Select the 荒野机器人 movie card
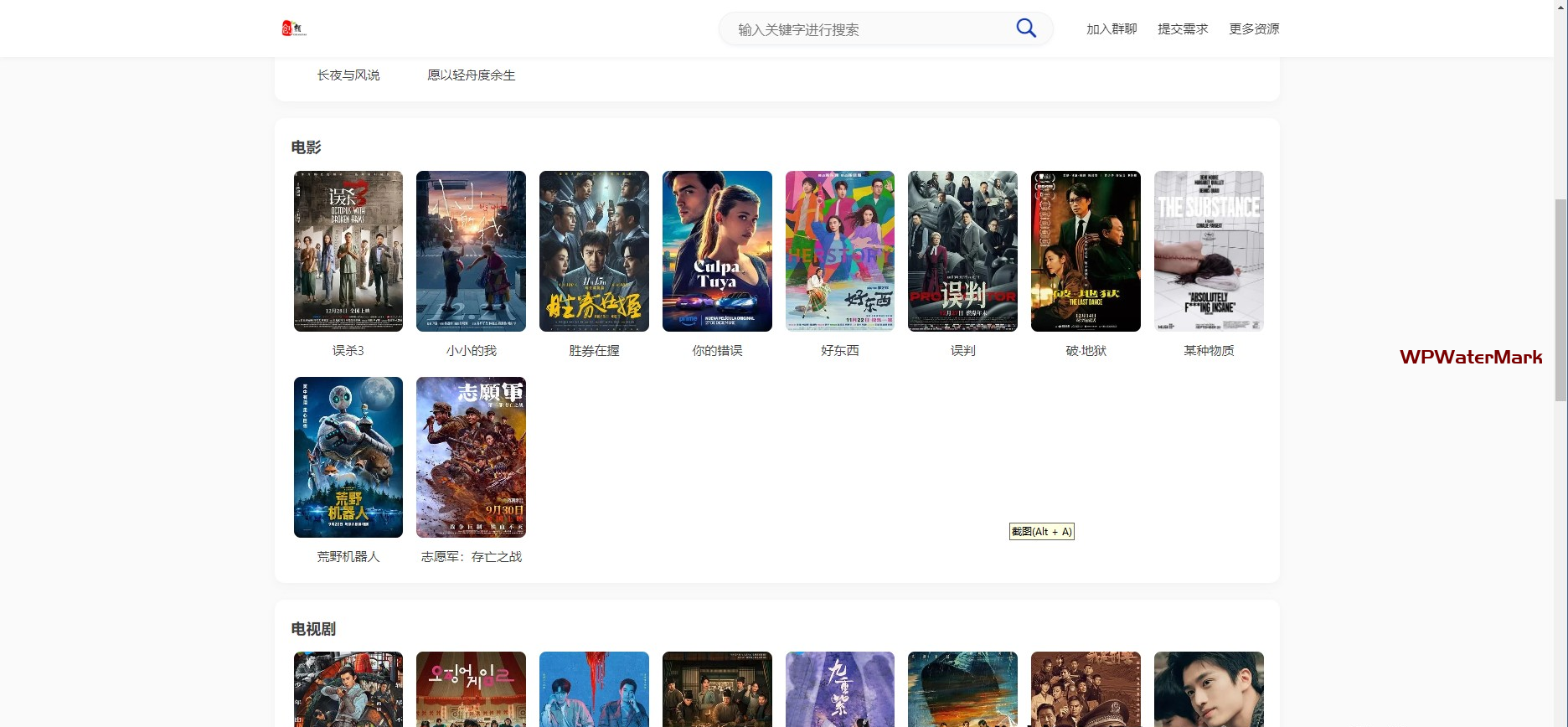 (348, 457)
